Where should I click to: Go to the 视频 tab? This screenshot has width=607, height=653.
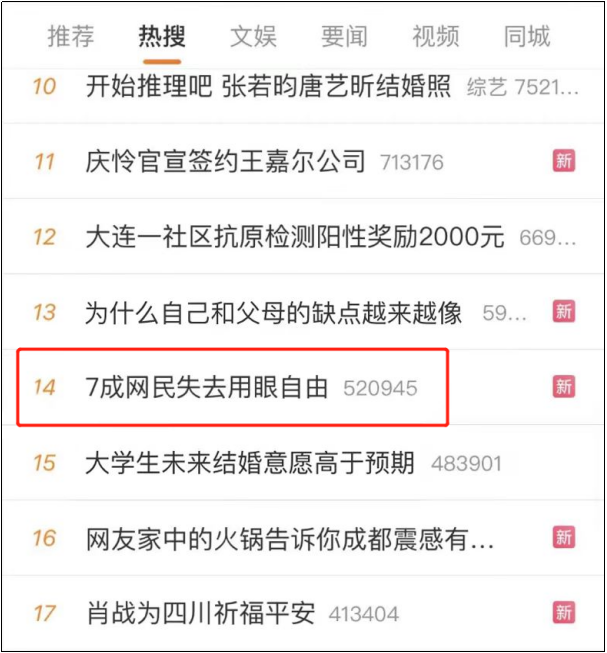tap(436, 38)
